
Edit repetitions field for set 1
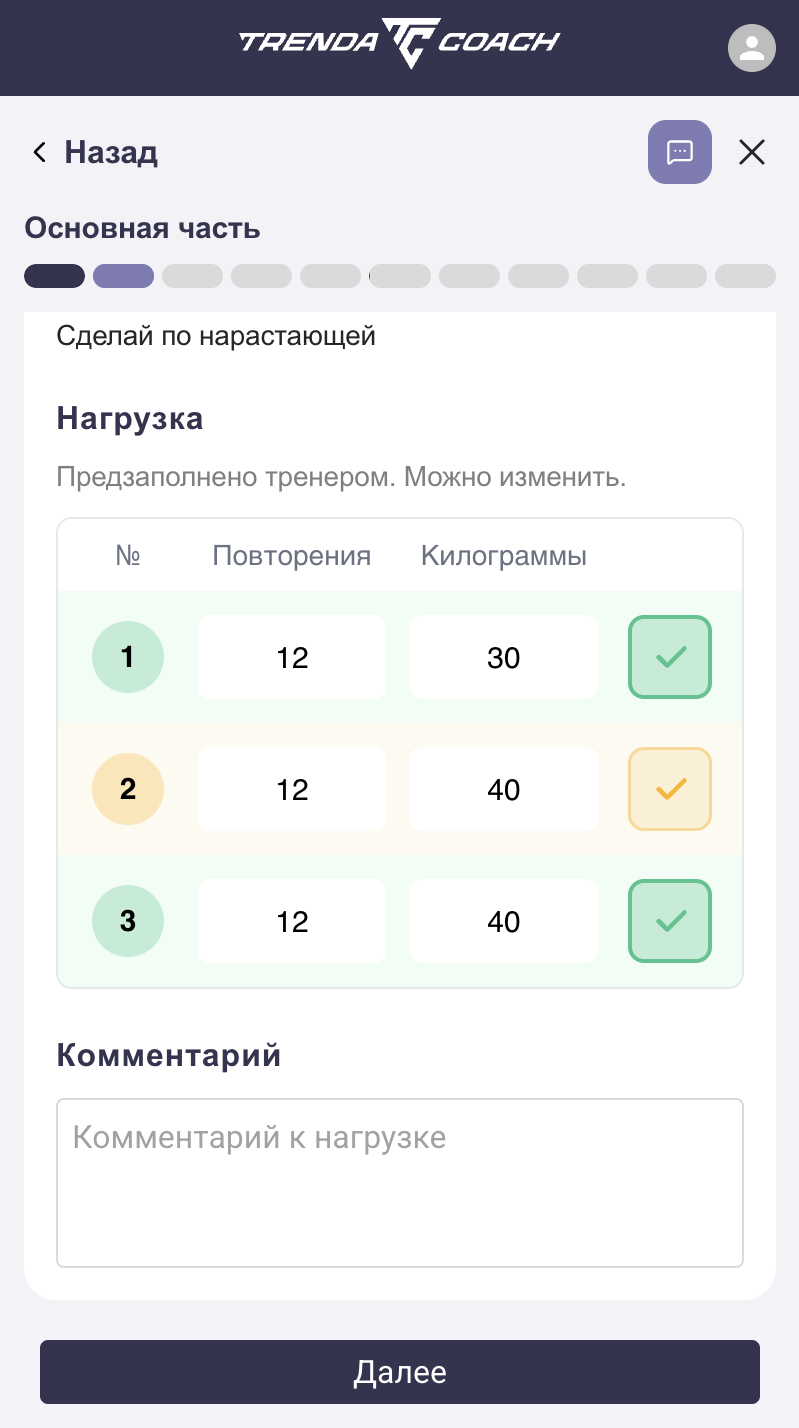(292, 657)
